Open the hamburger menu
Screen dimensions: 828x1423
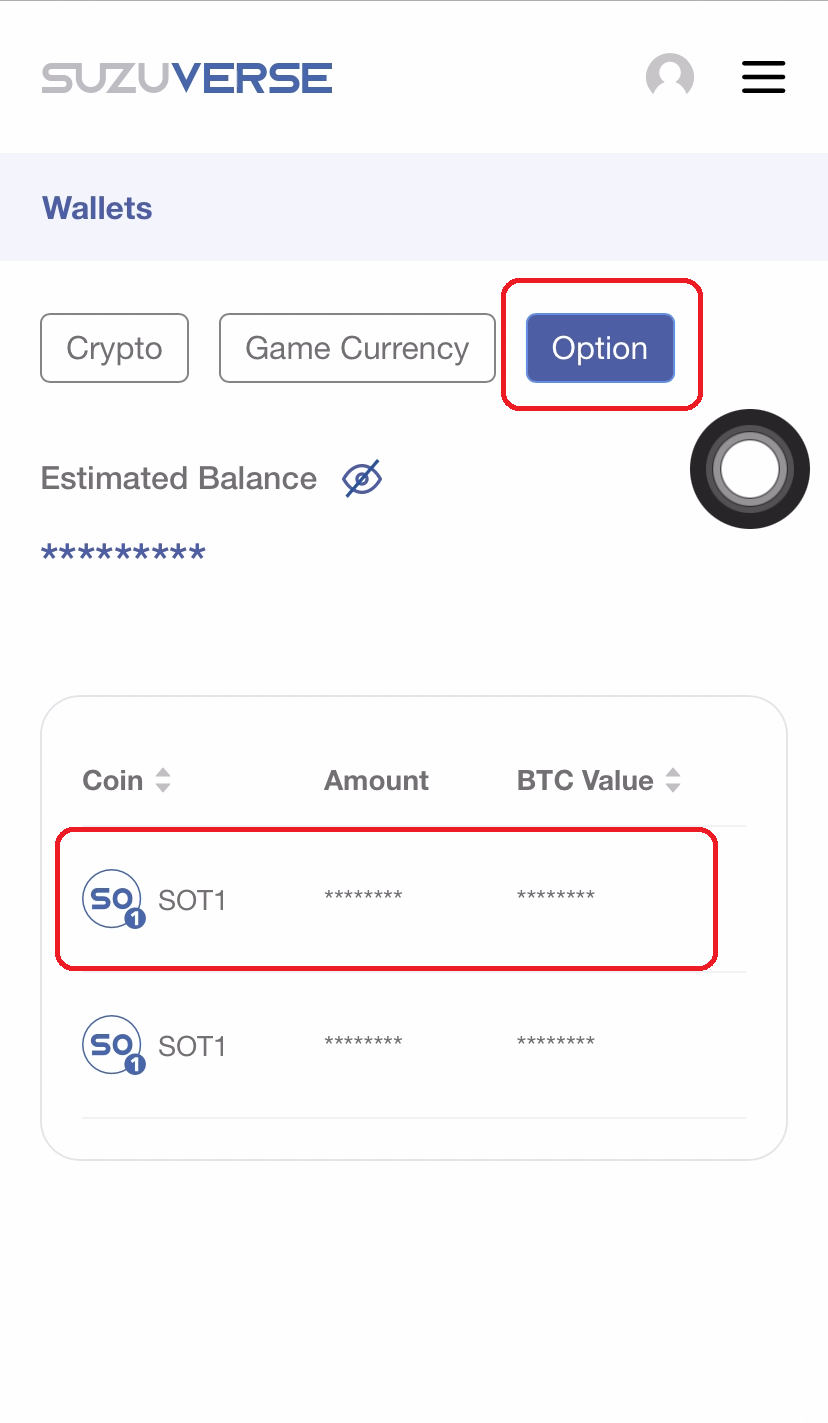(763, 77)
